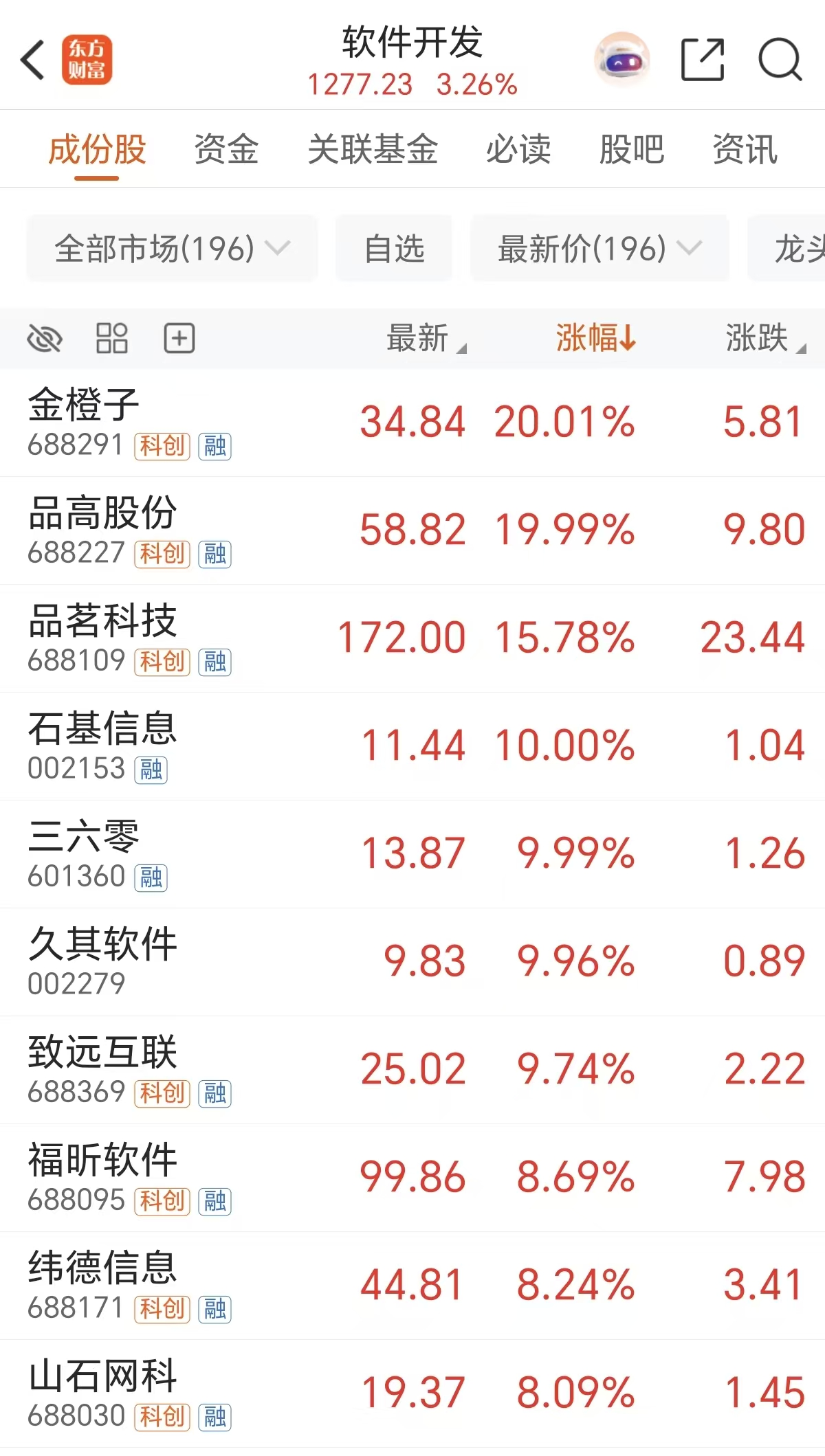Toggle the hide-eye visibility icon
The width and height of the screenshot is (825, 1456).
[45, 339]
